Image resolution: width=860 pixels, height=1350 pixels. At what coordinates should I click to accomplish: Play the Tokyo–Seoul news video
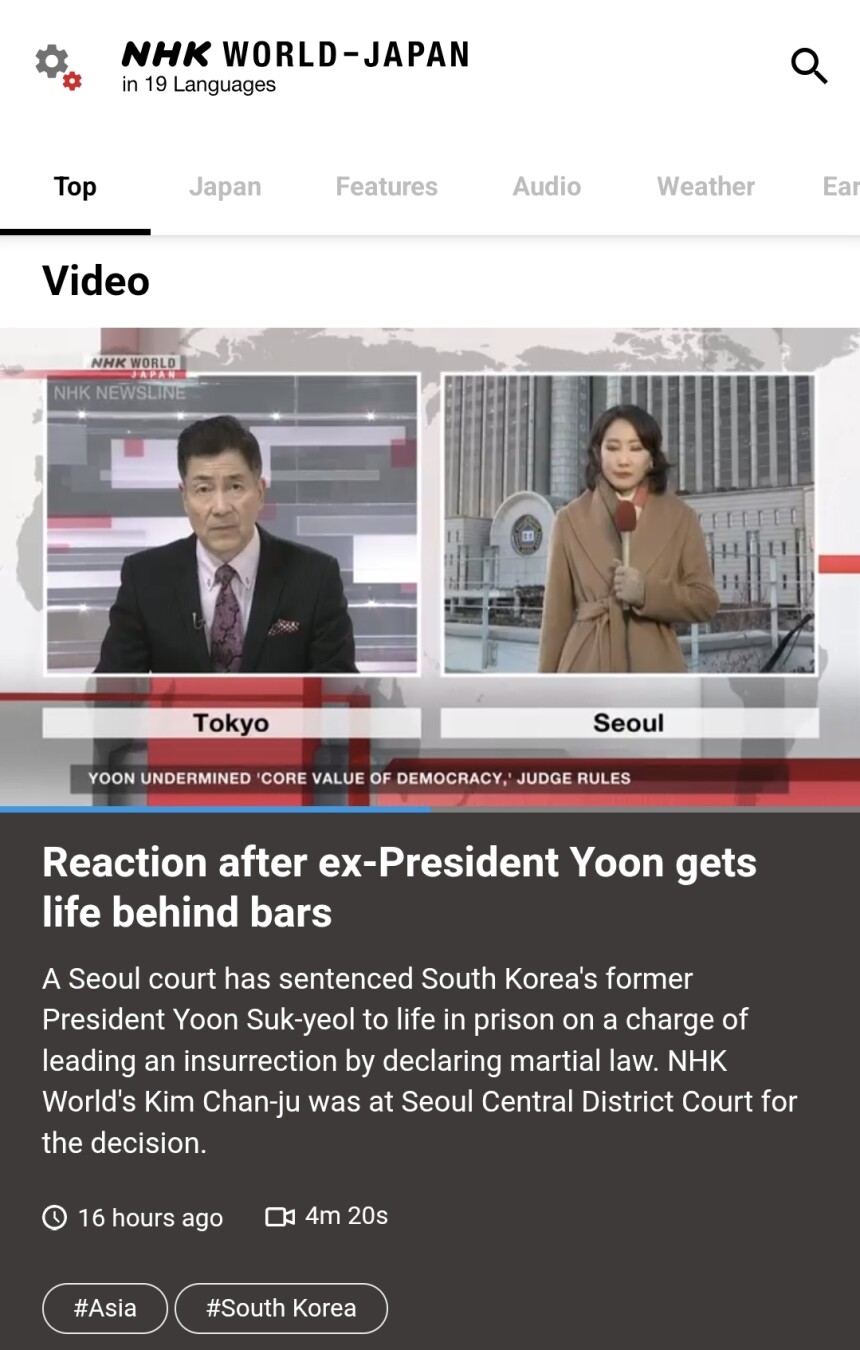[430, 566]
